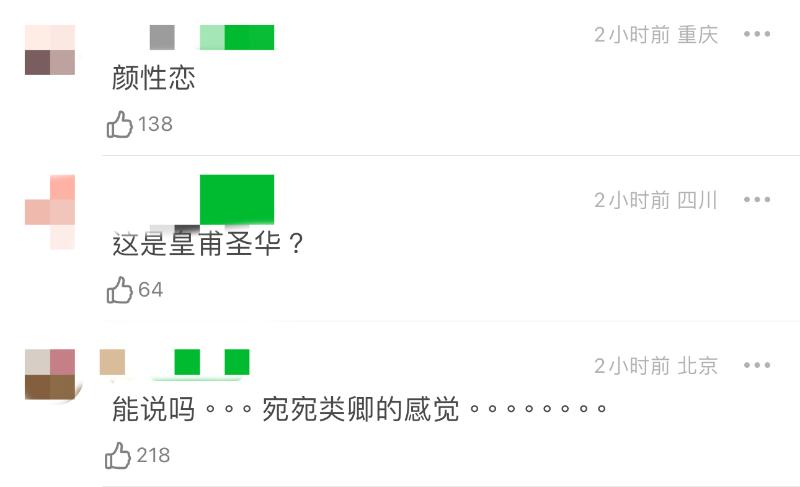The height and width of the screenshot is (487, 800).
Task: Like the comment about 宛宛类卿的感觉
Action: click(120, 456)
